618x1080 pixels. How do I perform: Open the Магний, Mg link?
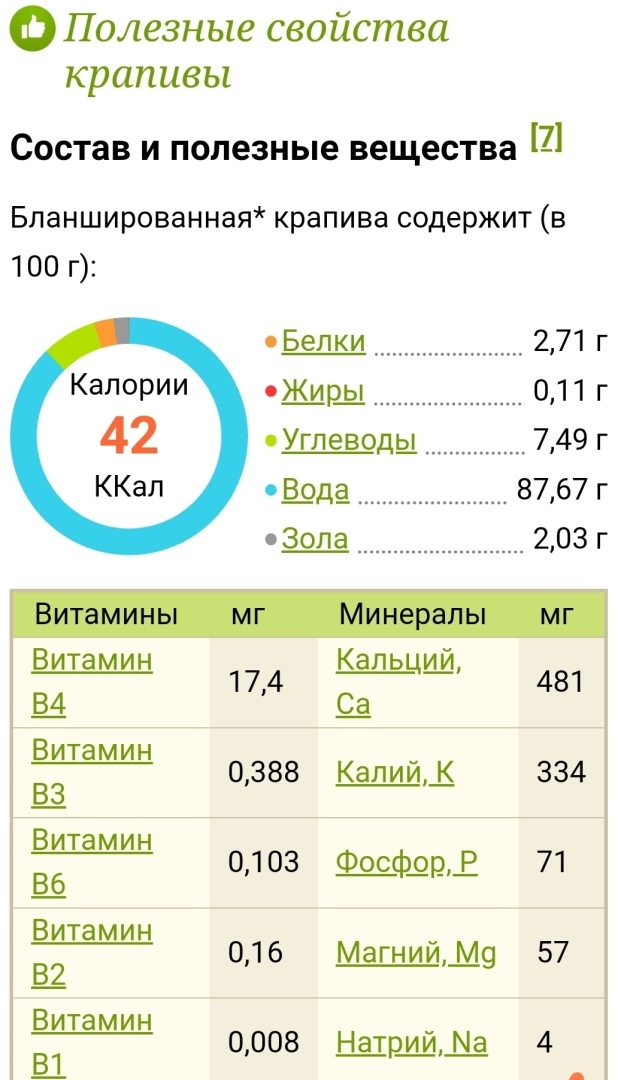[x=415, y=953]
